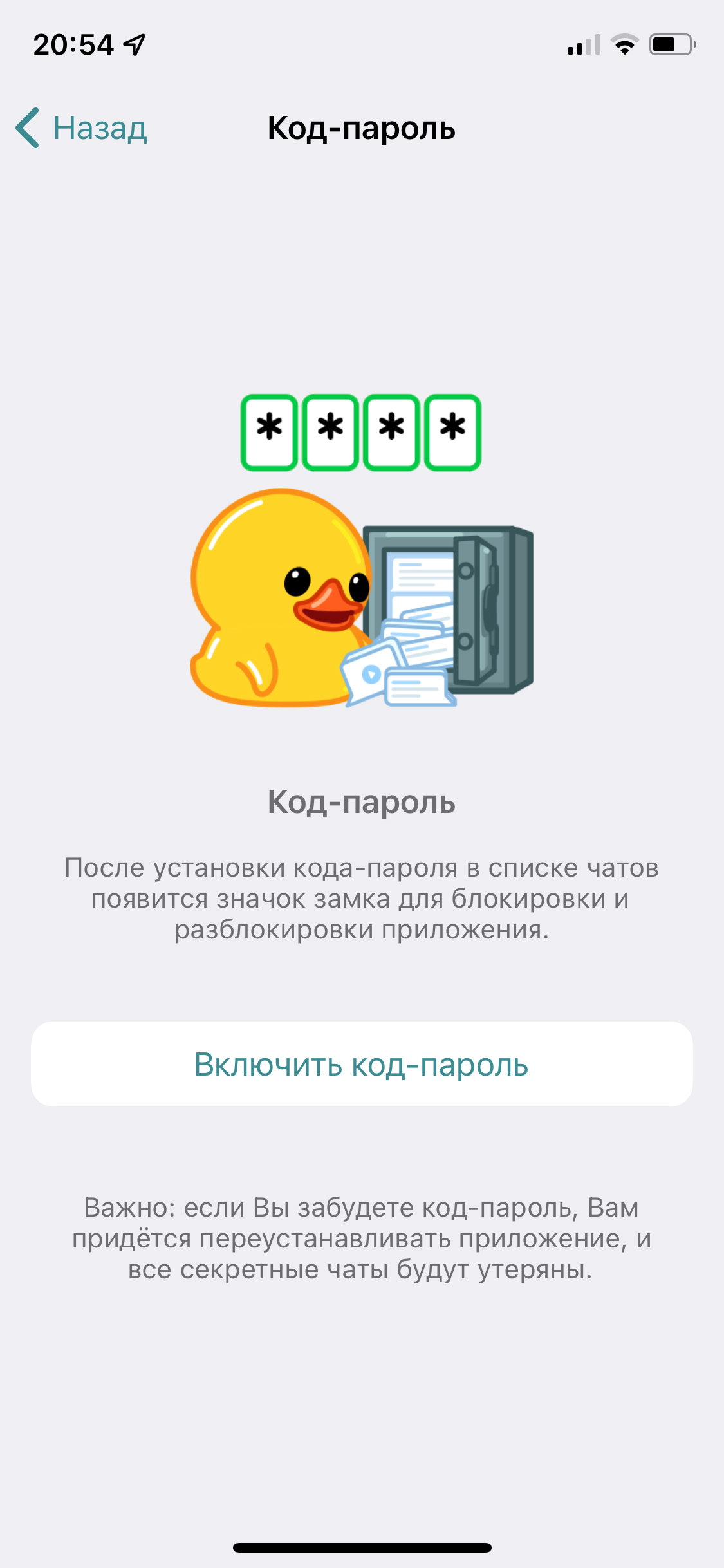Go back via the Назад button
The height and width of the screenshot is (1568, 724).
82,128
